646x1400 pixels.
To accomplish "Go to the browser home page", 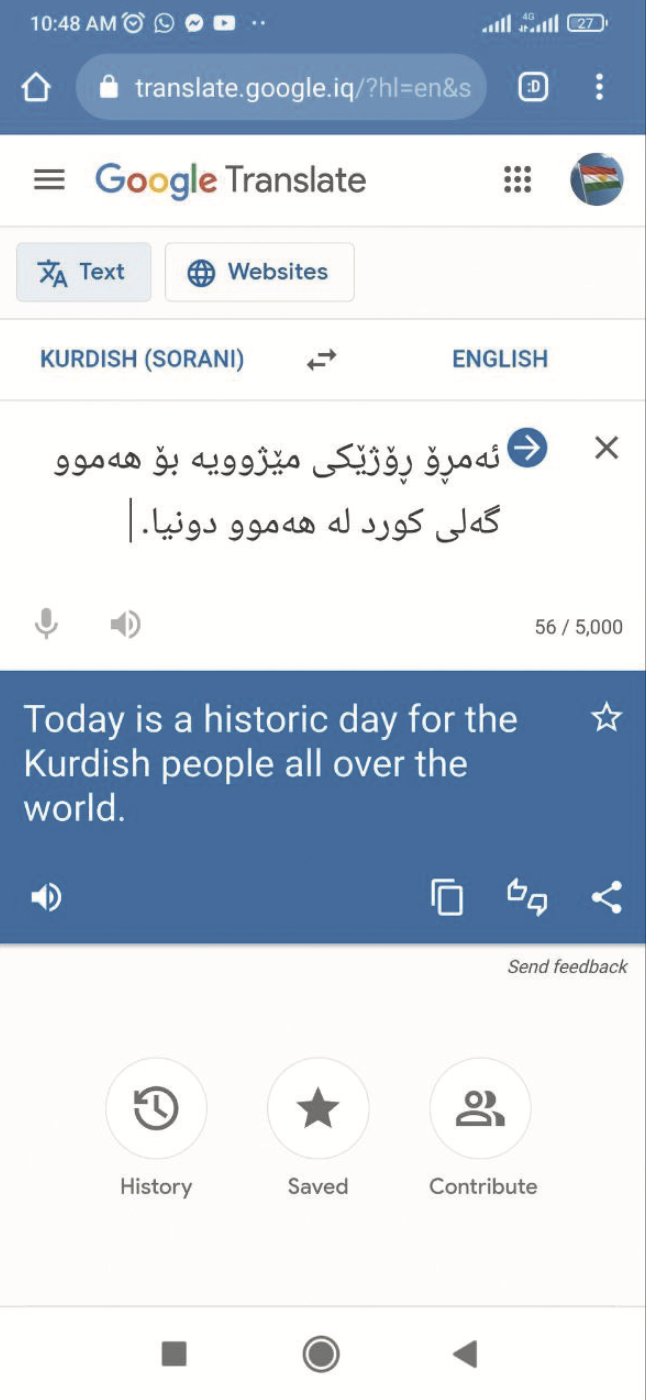I will point(36,88).
